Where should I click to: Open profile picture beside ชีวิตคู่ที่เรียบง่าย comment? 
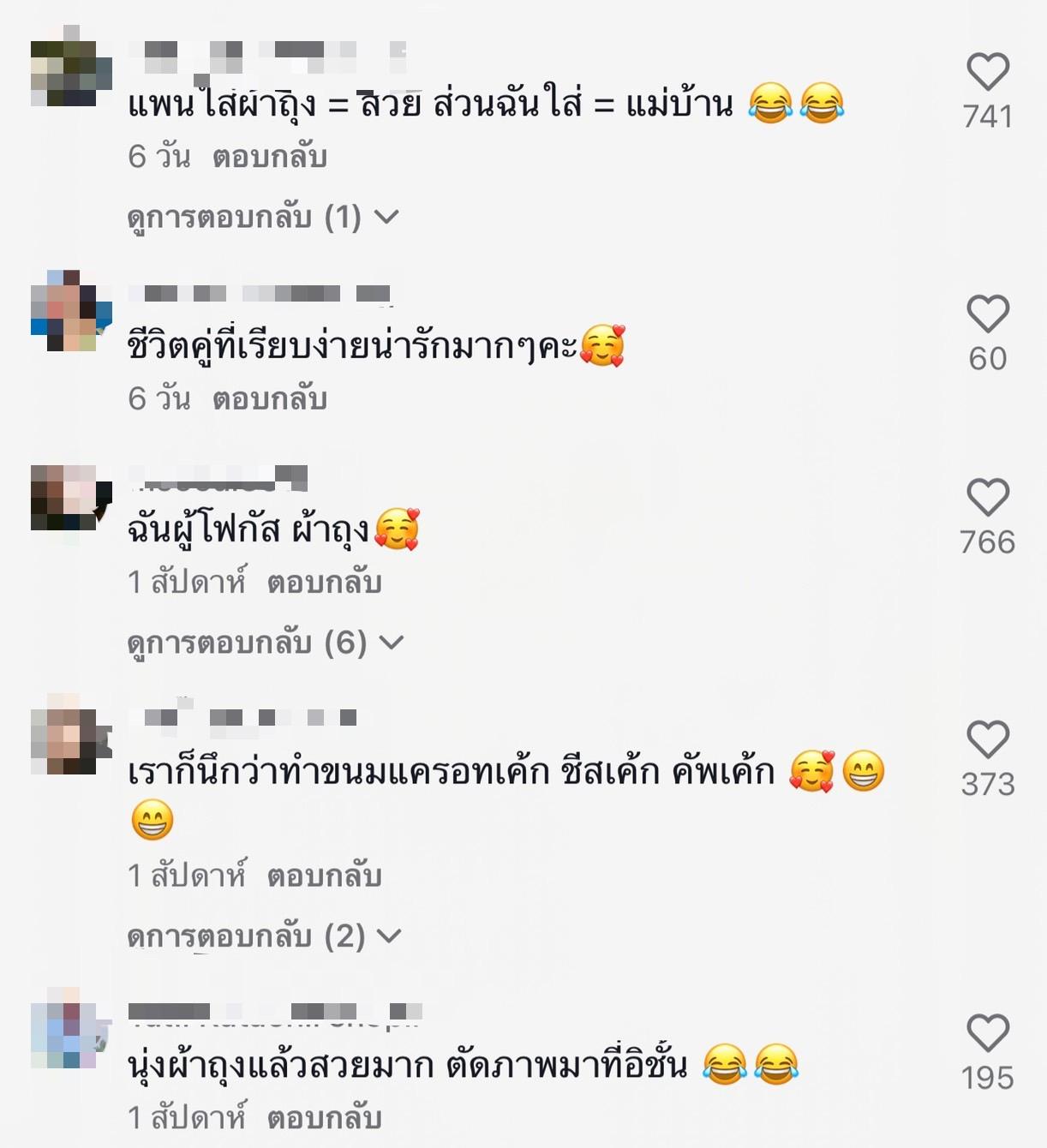coord(71,310)
